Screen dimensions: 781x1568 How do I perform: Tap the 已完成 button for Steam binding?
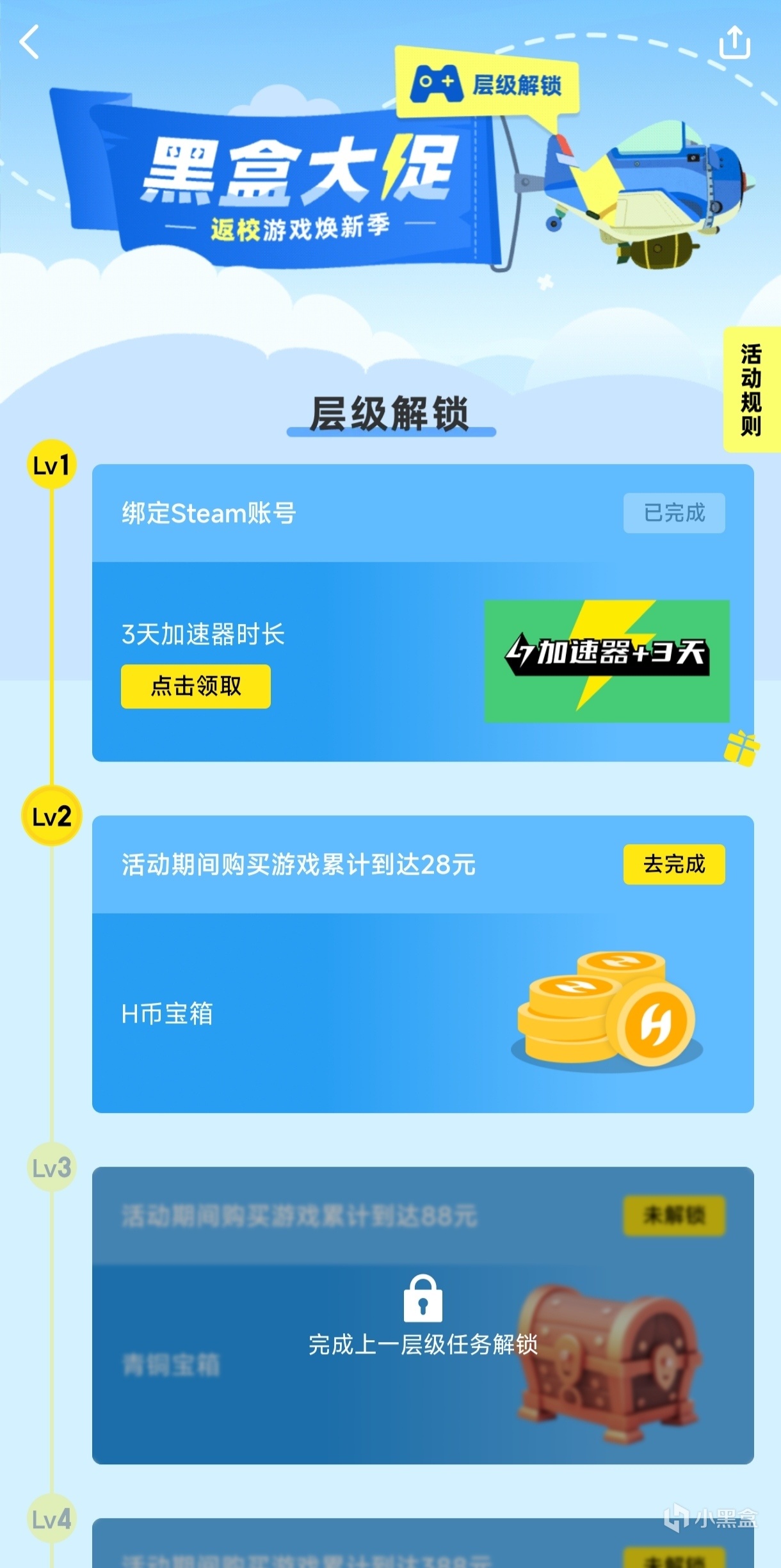point(673,513)
